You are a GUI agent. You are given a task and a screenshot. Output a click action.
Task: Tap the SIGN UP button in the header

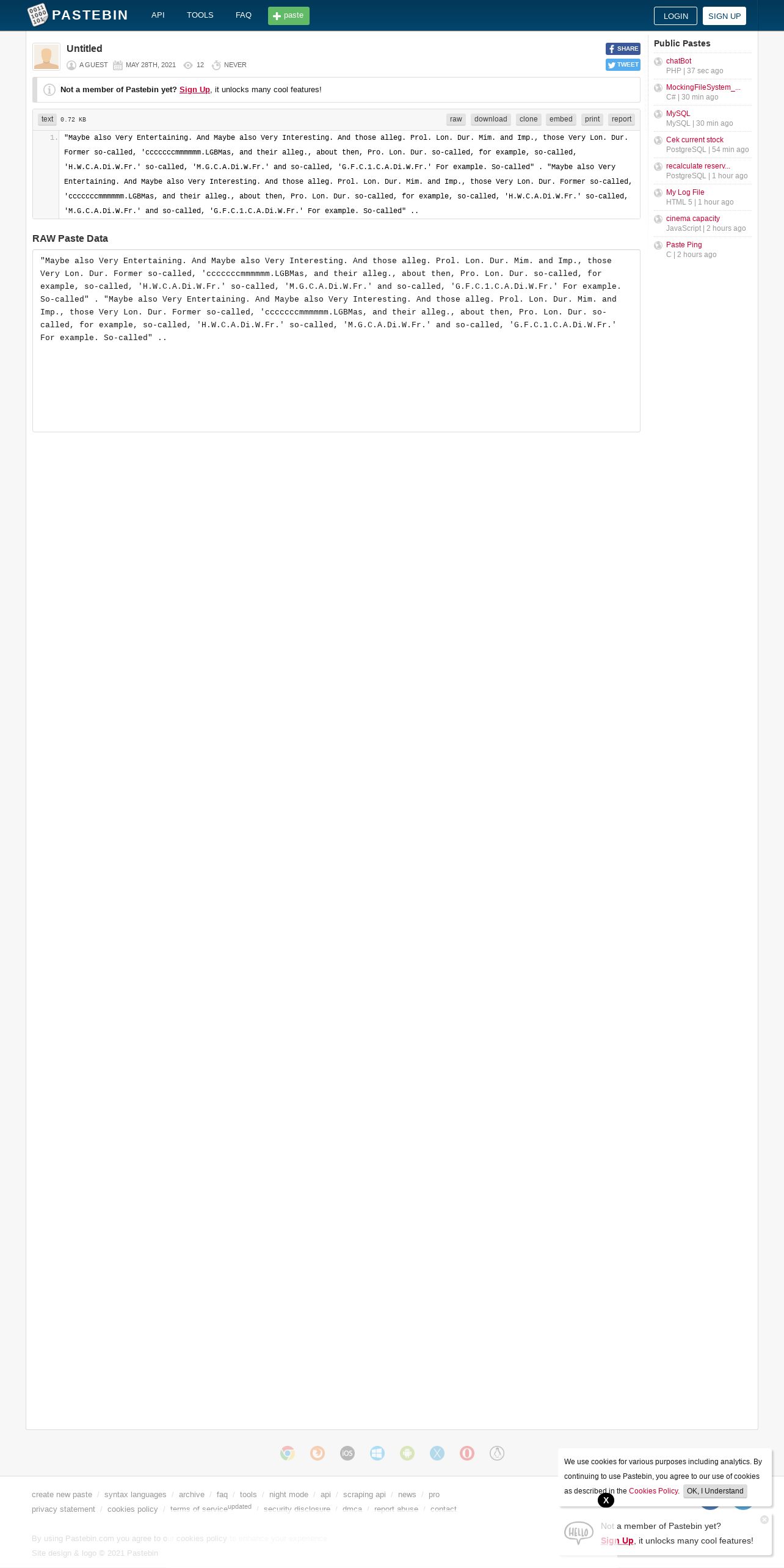point(724,16)
